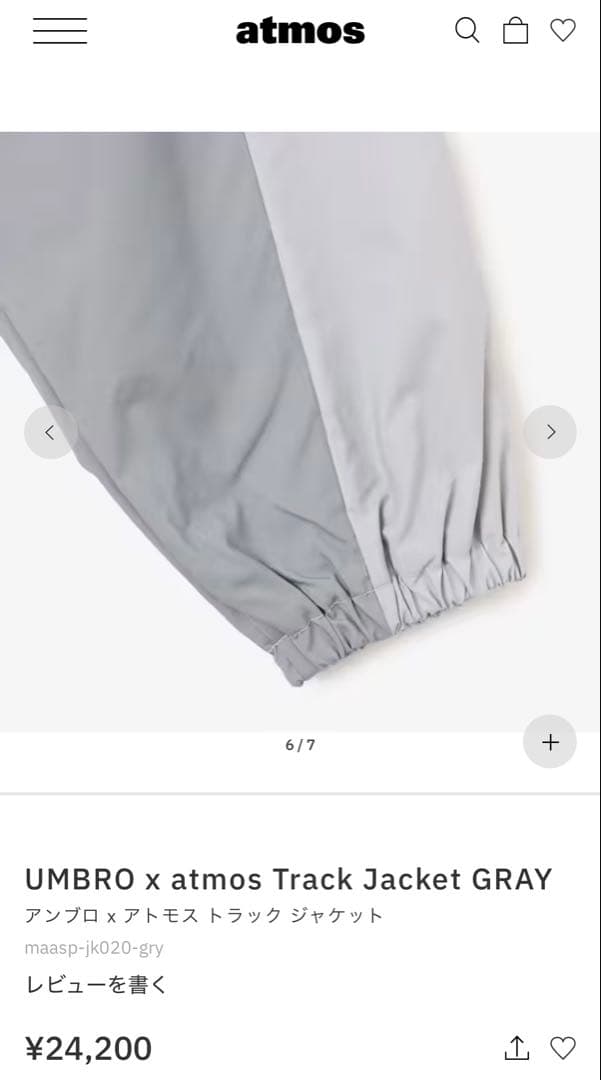601x1080 pixels.
Task: Enlarge the image with the plus button
Action: pyautogui.click(x=550, y=742)
